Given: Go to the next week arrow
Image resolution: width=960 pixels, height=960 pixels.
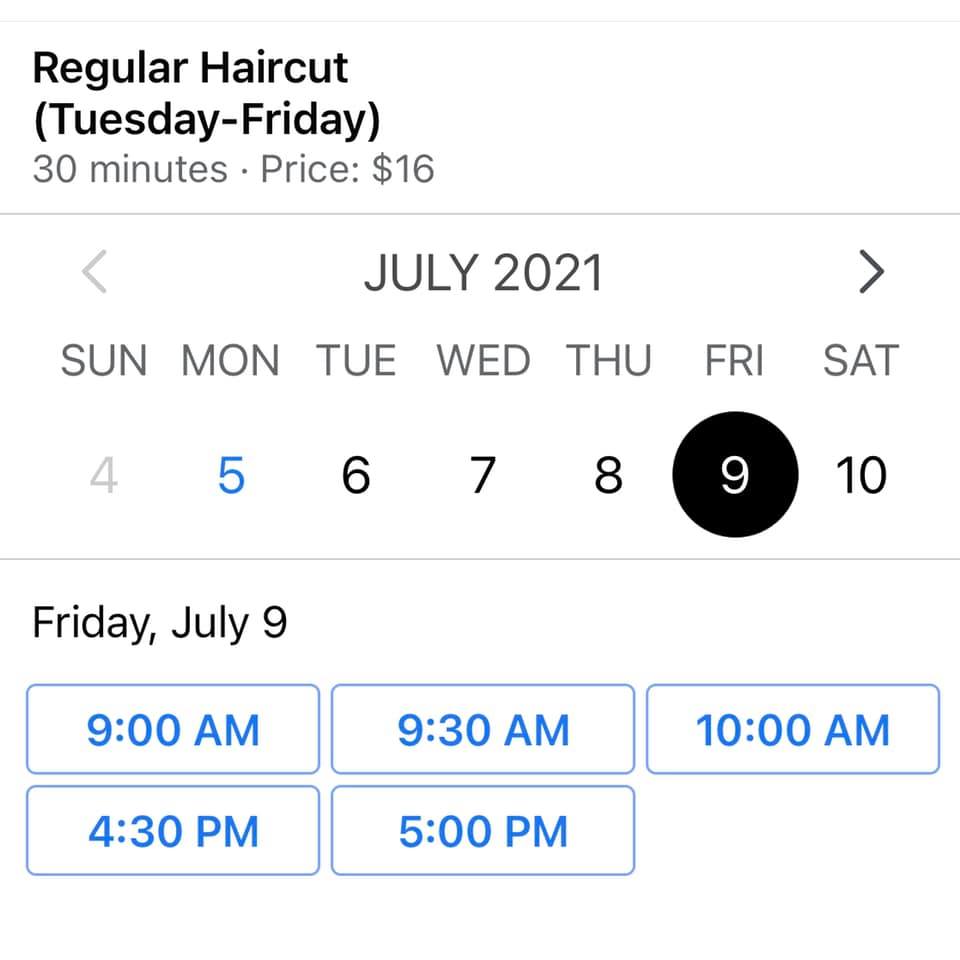Looking at the screenshot, I should coord(872,272).
